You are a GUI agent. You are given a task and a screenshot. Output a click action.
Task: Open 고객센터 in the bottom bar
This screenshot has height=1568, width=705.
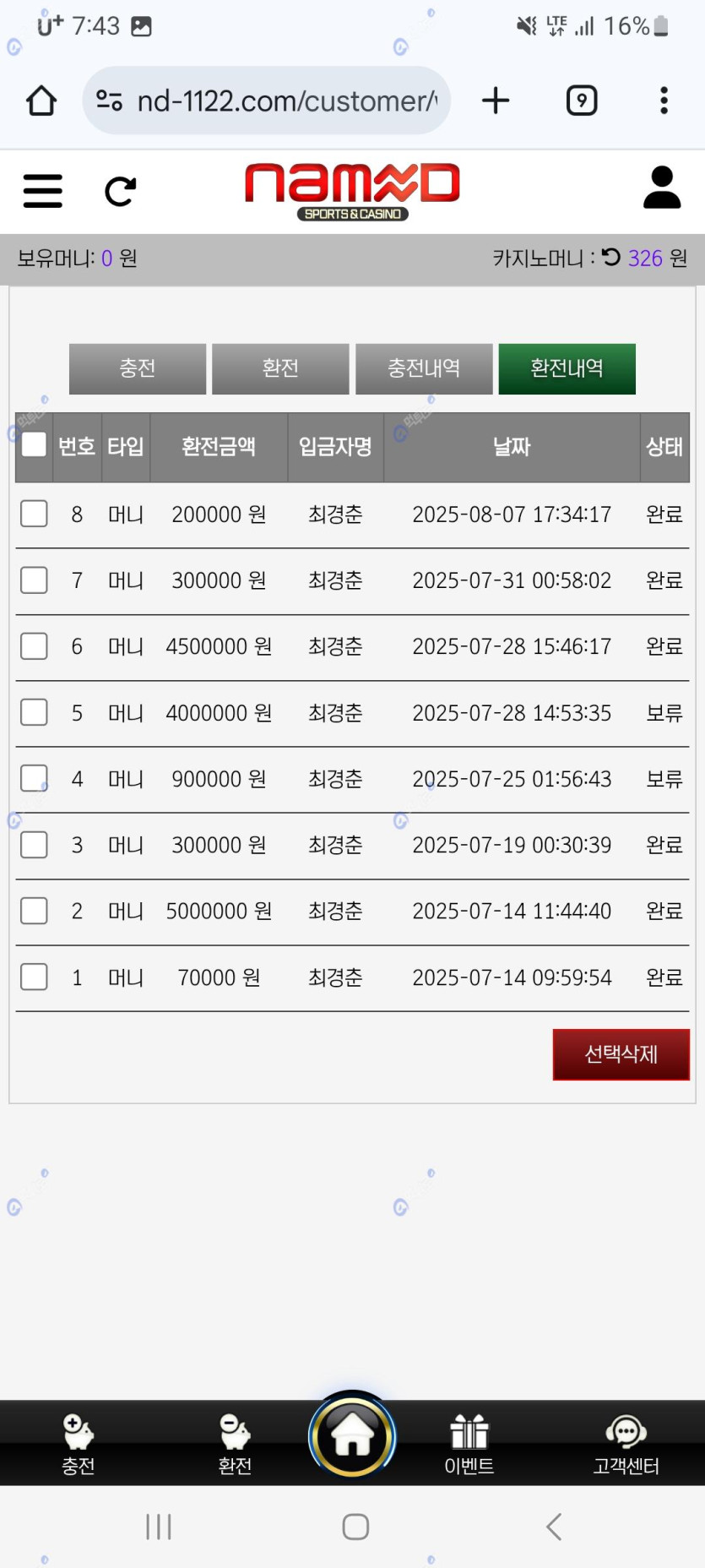point(626,1444)
